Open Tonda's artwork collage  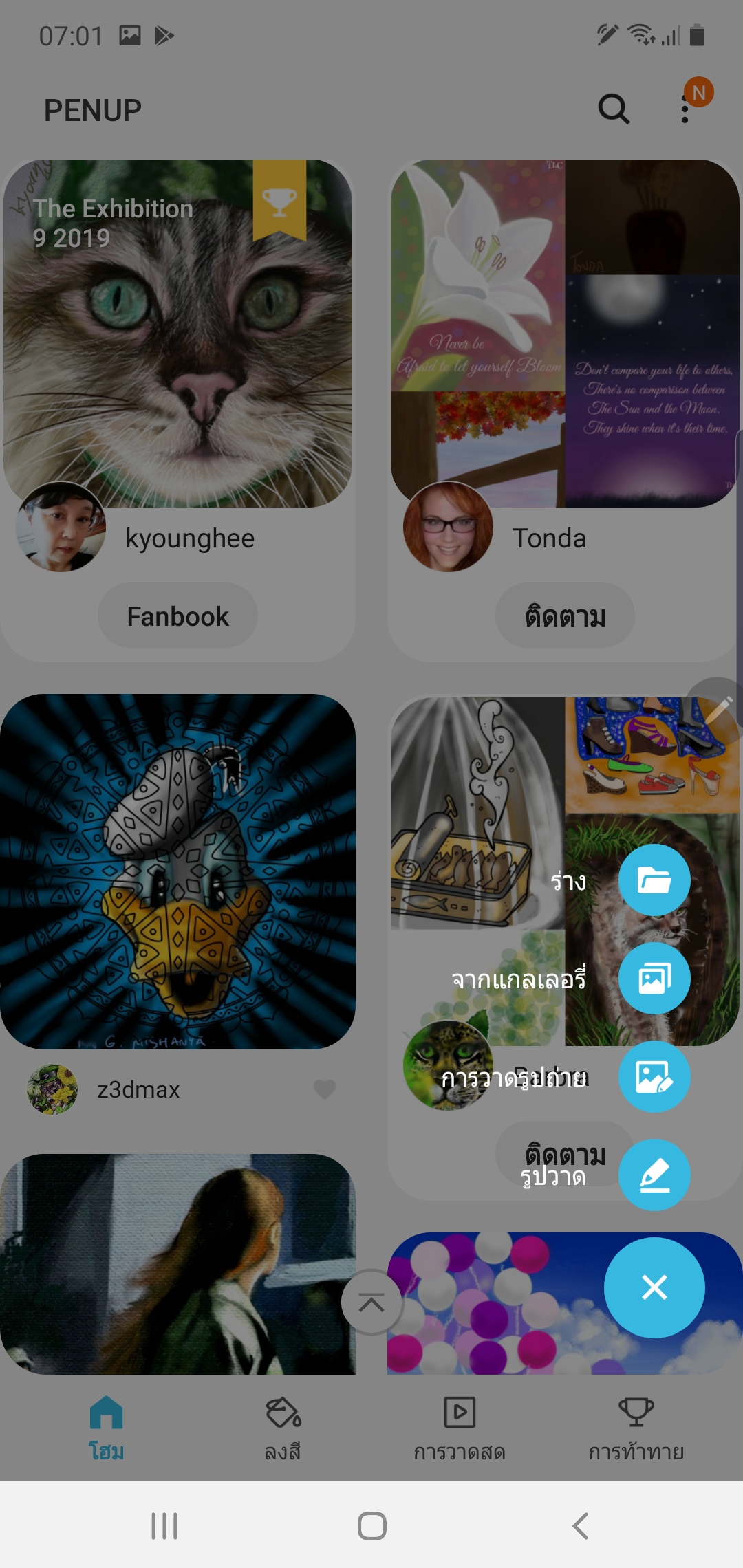tap(564, 330)
